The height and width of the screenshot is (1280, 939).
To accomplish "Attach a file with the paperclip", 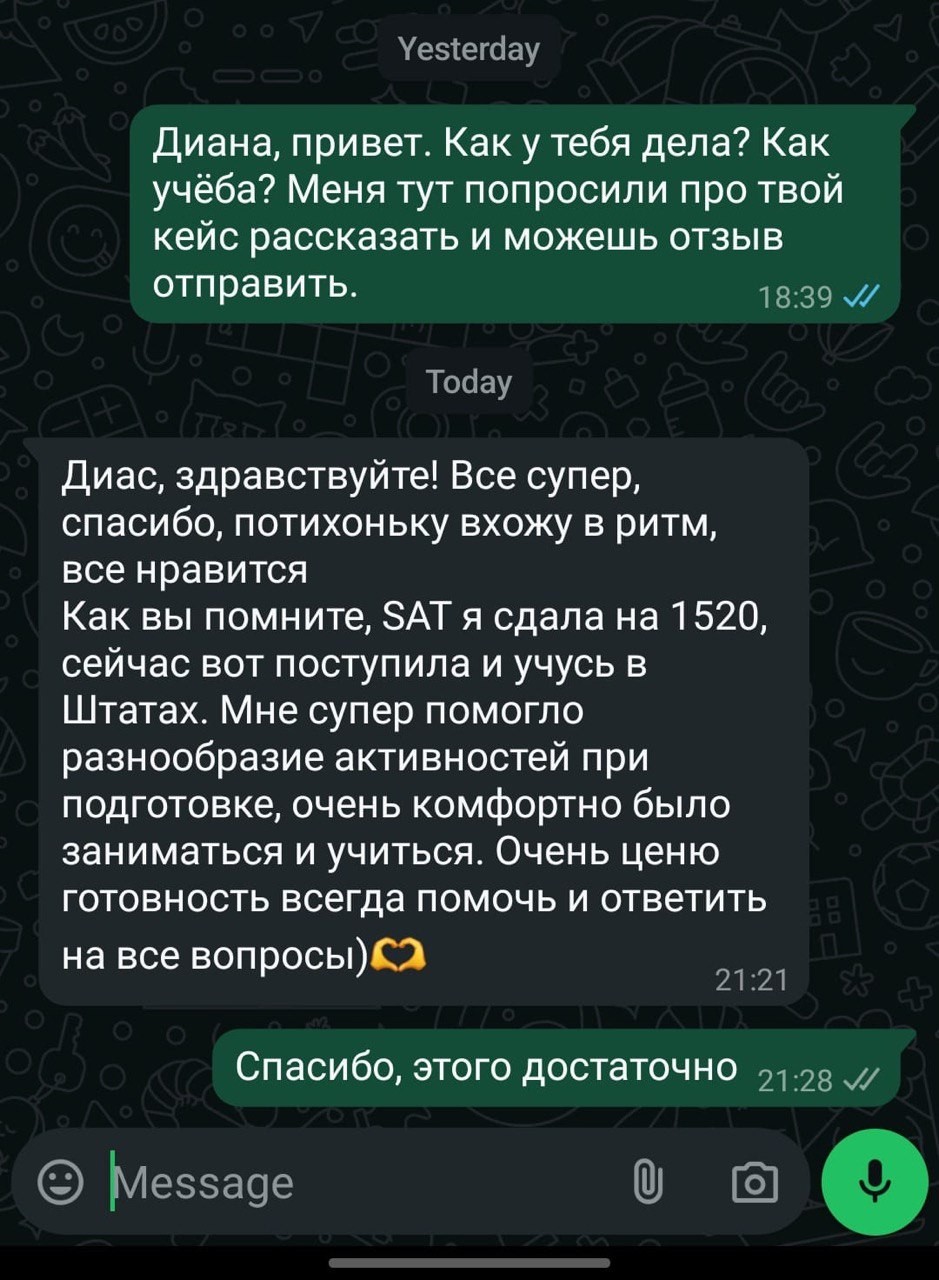I will point(649,1183).
